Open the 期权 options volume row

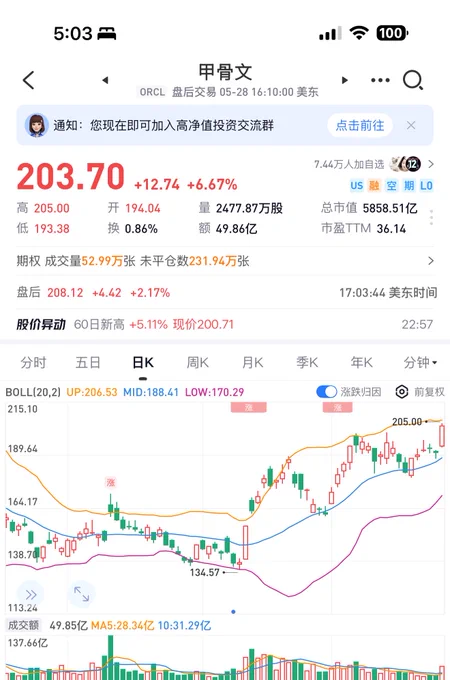point(225,261)
